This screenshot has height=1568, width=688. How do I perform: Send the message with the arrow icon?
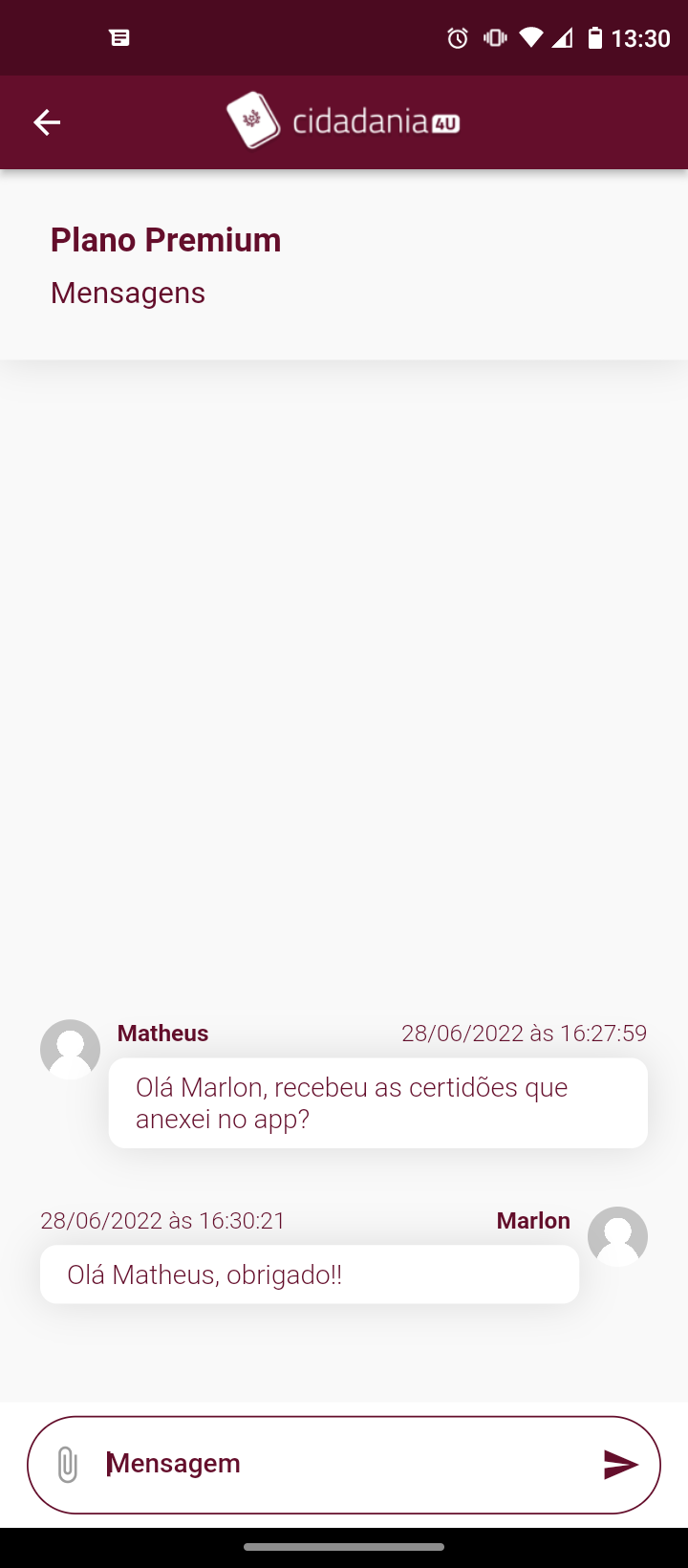pos(620,1464)
